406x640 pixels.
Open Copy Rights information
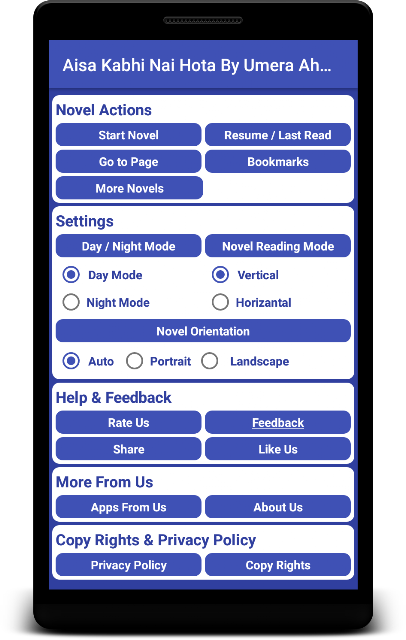277,565
